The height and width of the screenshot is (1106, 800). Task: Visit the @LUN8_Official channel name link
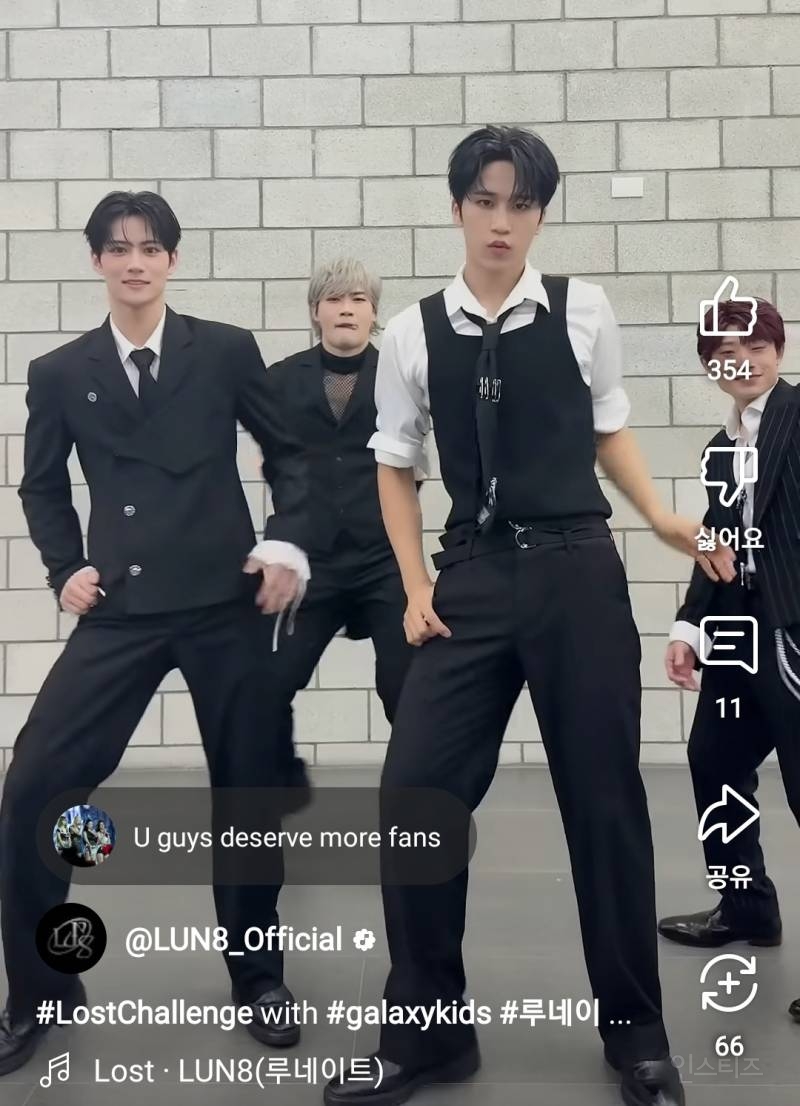[x=233, y=940]
